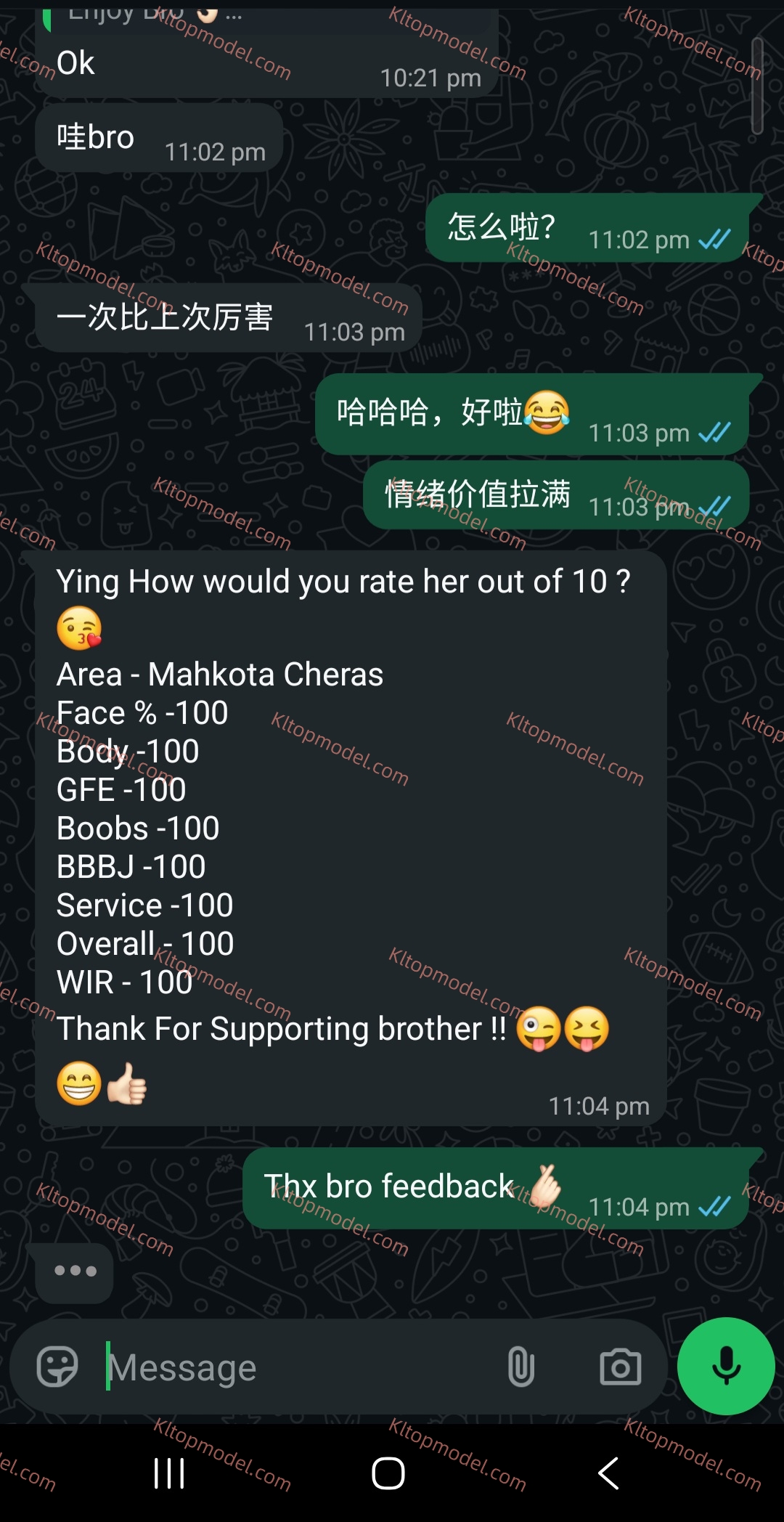This screenshot has height=1522, width=784.
Task: Open the attachment paperclip menu
Action: click(520, 1367)
